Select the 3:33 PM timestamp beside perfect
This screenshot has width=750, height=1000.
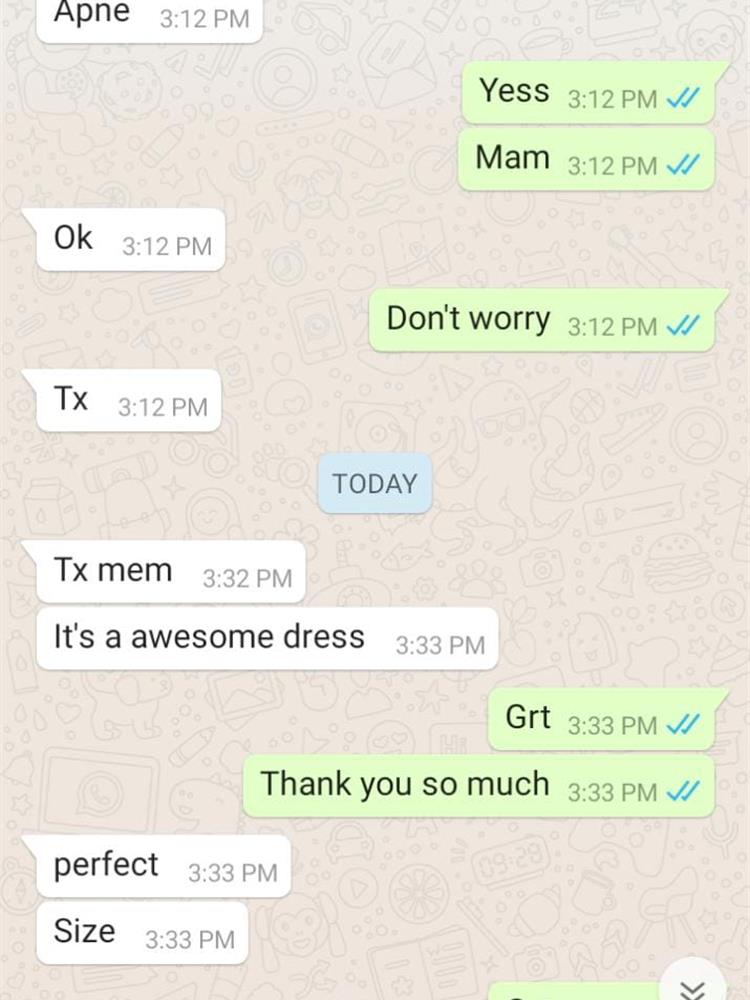click(235, 872)
